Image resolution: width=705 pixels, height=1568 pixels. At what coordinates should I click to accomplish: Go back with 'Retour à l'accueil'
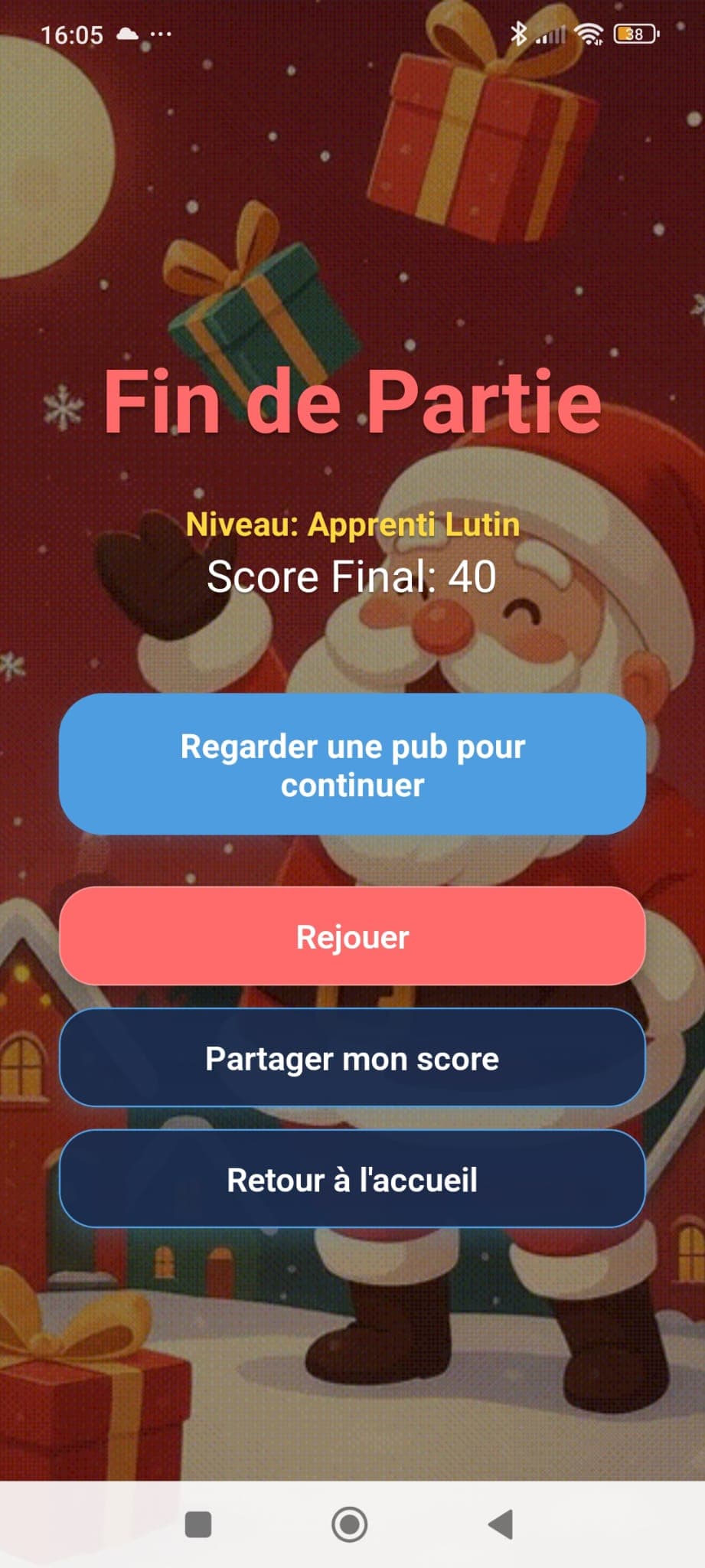click(352, 1179)
